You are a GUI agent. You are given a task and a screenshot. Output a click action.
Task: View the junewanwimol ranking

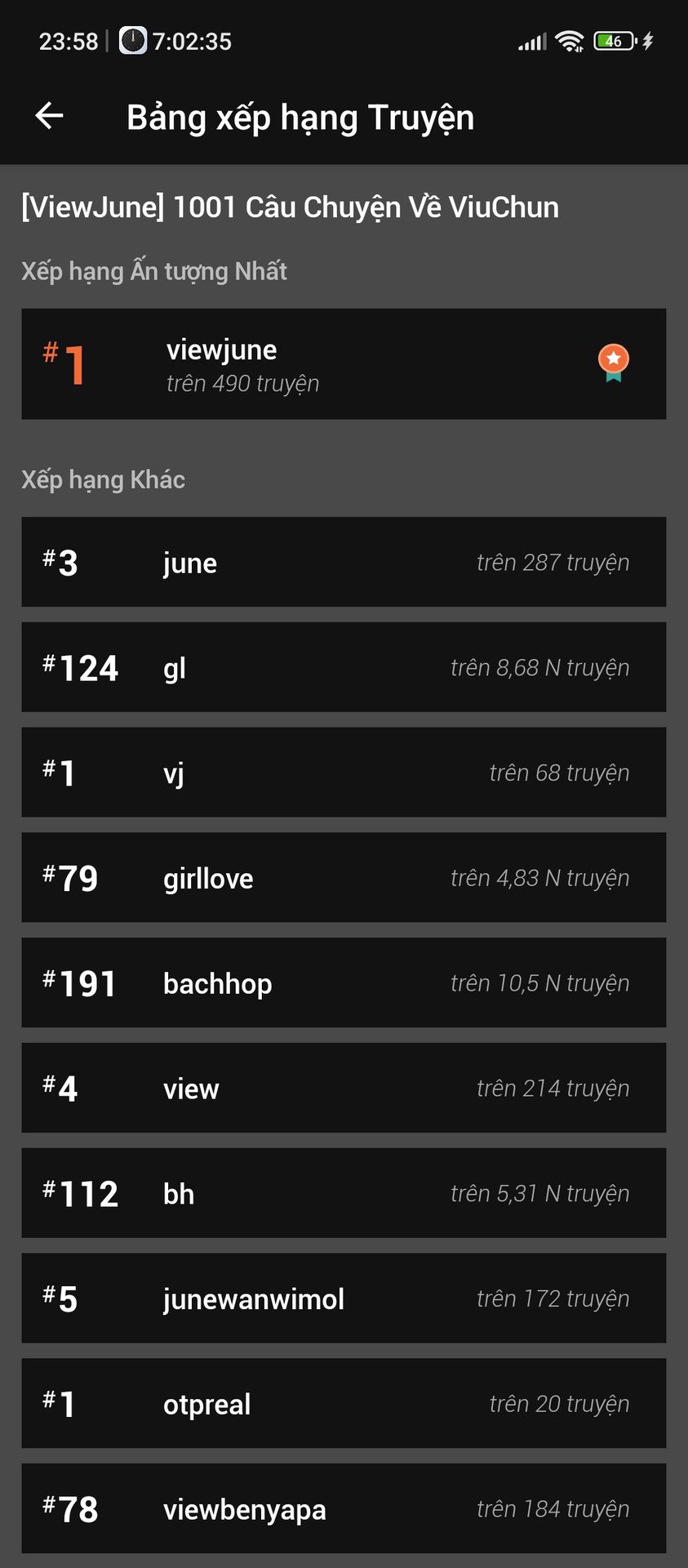coord(344,1298)
